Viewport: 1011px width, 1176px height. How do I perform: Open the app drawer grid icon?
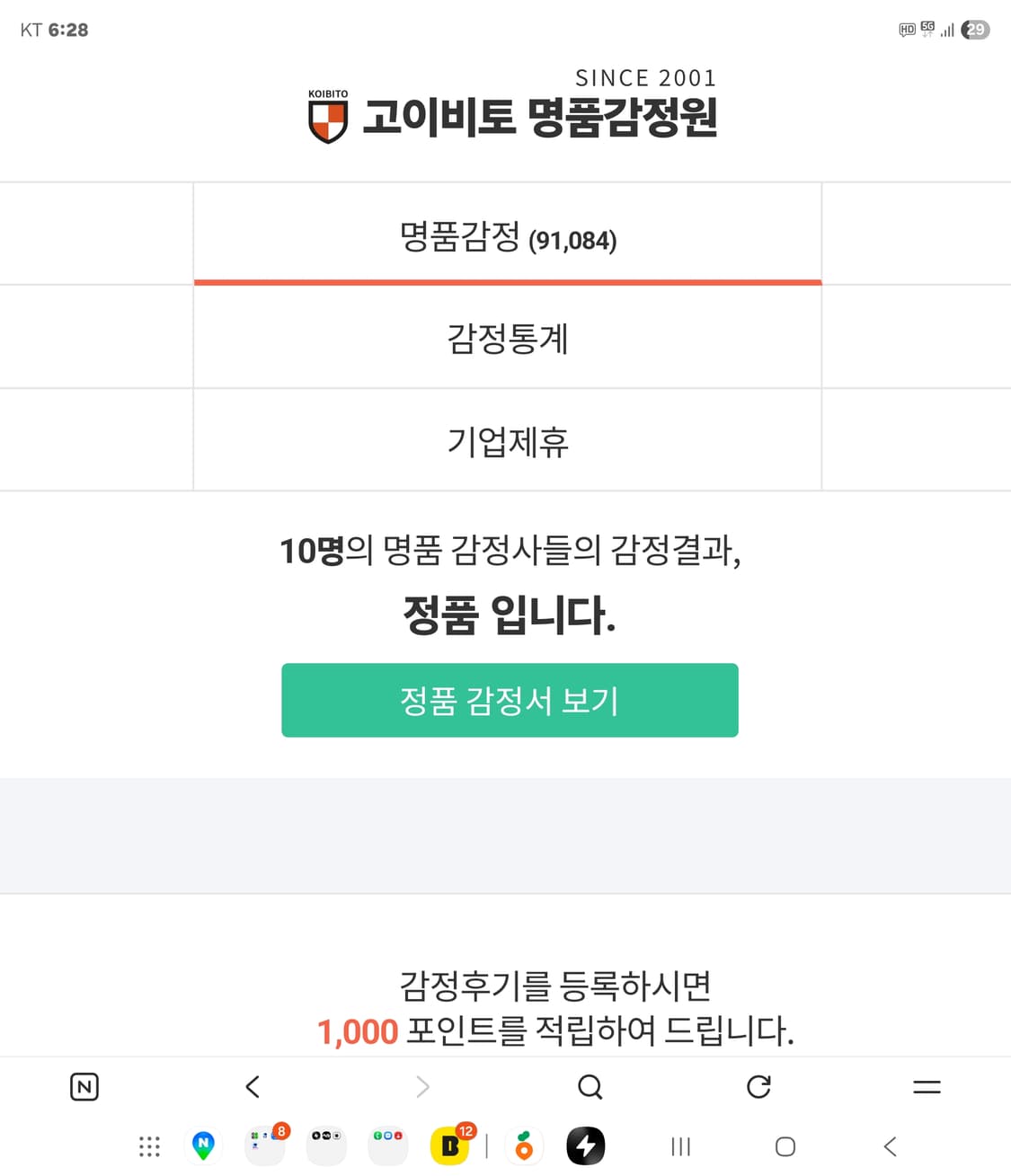[149, 1145]
